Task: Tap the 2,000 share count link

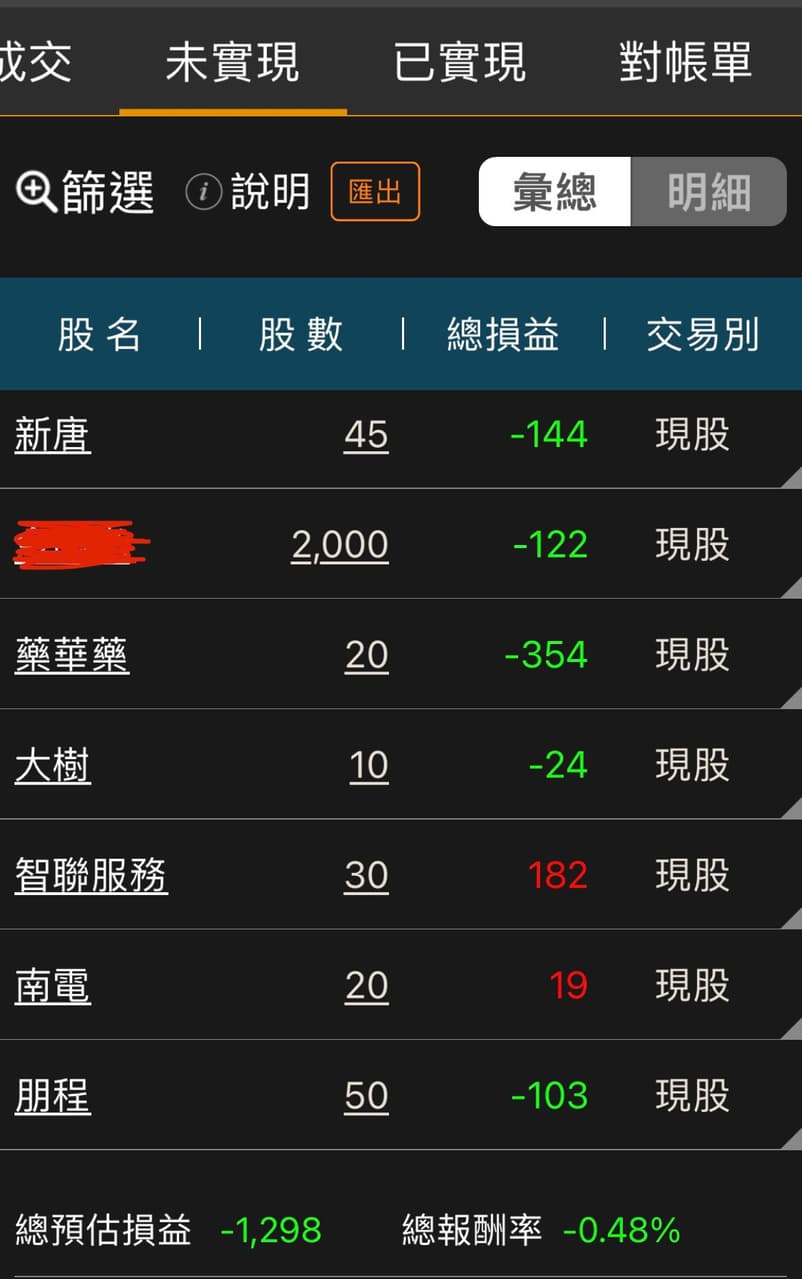Action: pyautogui.click(x=340, y=545)
